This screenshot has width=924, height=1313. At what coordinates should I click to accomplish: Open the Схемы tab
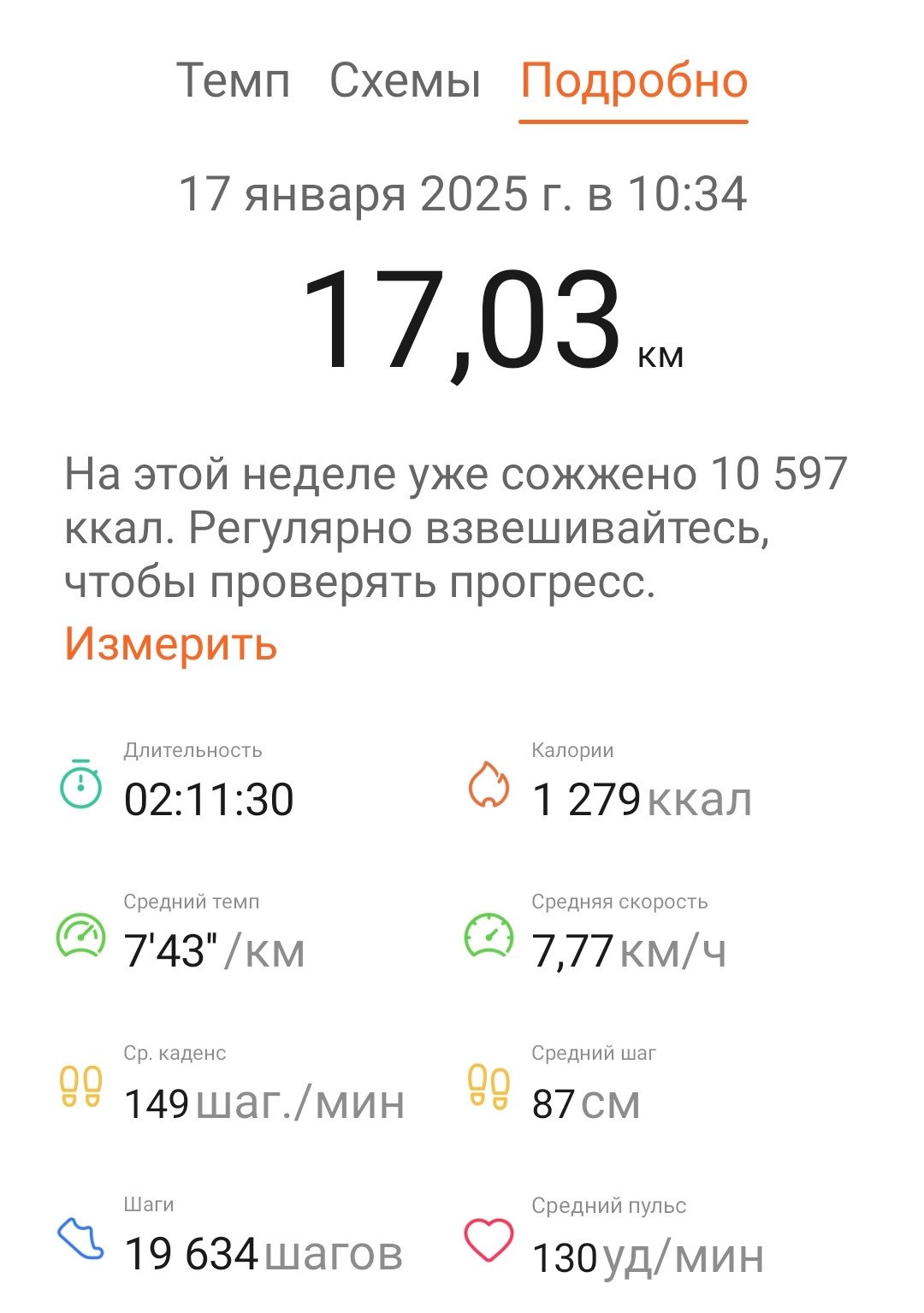pos(405,81)
